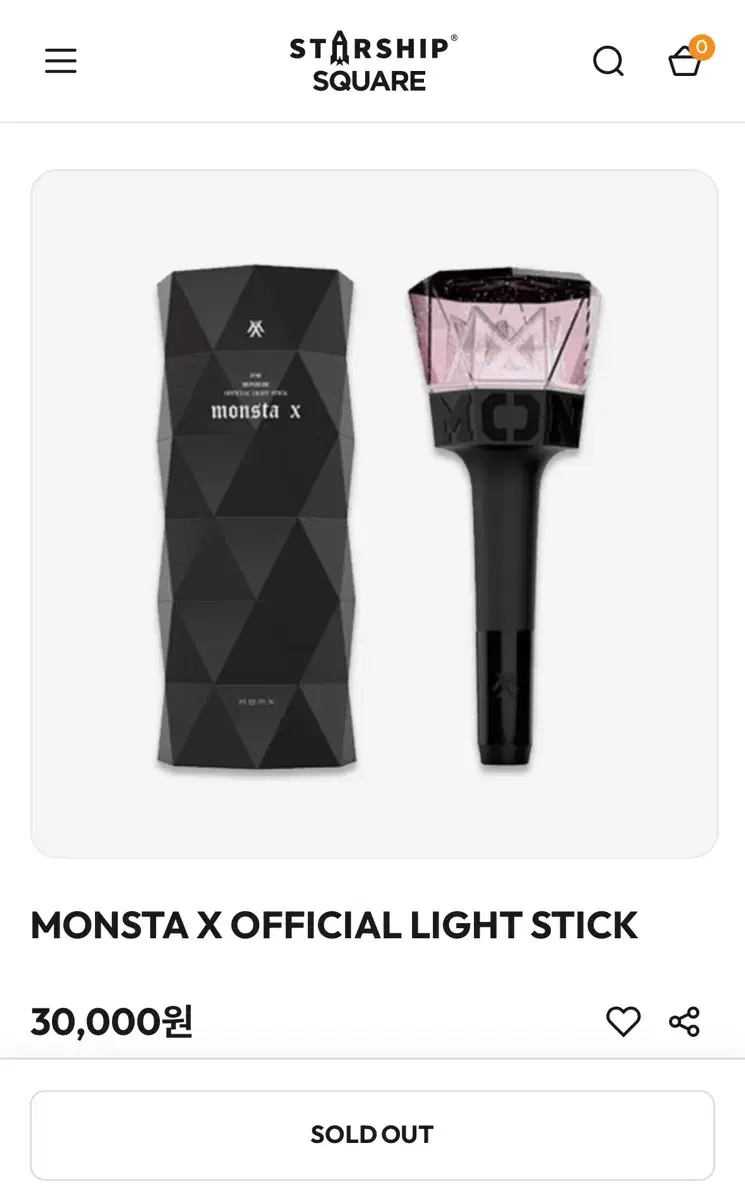Image resolution: width=745 pixels, height=1200 pixels.
Task: Open the STARSHIP SQUARE home via the header logo
Action: [x=372, y=60]
